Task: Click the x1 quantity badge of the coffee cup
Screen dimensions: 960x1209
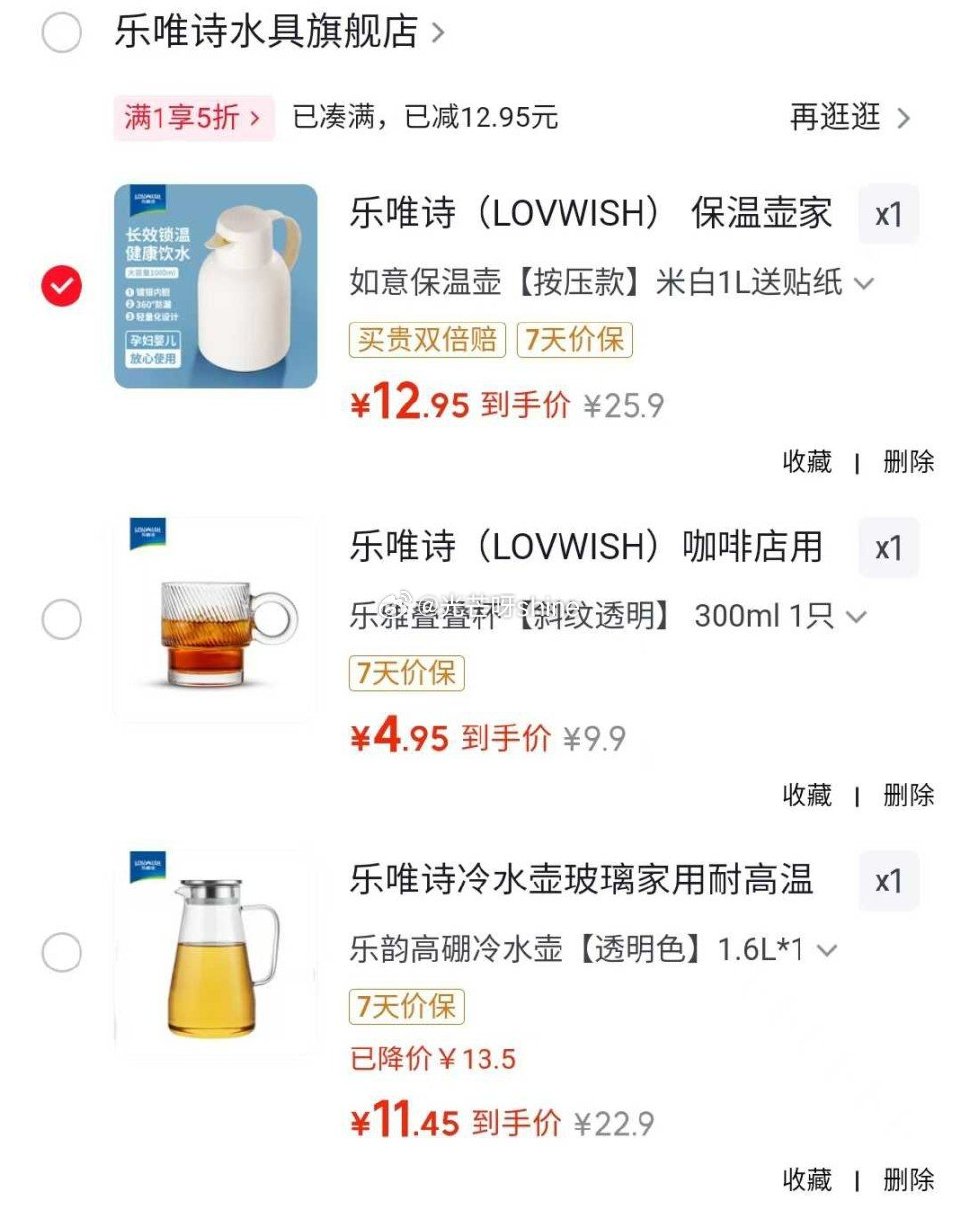Action: pyautogui.click(x=888, y=548)
